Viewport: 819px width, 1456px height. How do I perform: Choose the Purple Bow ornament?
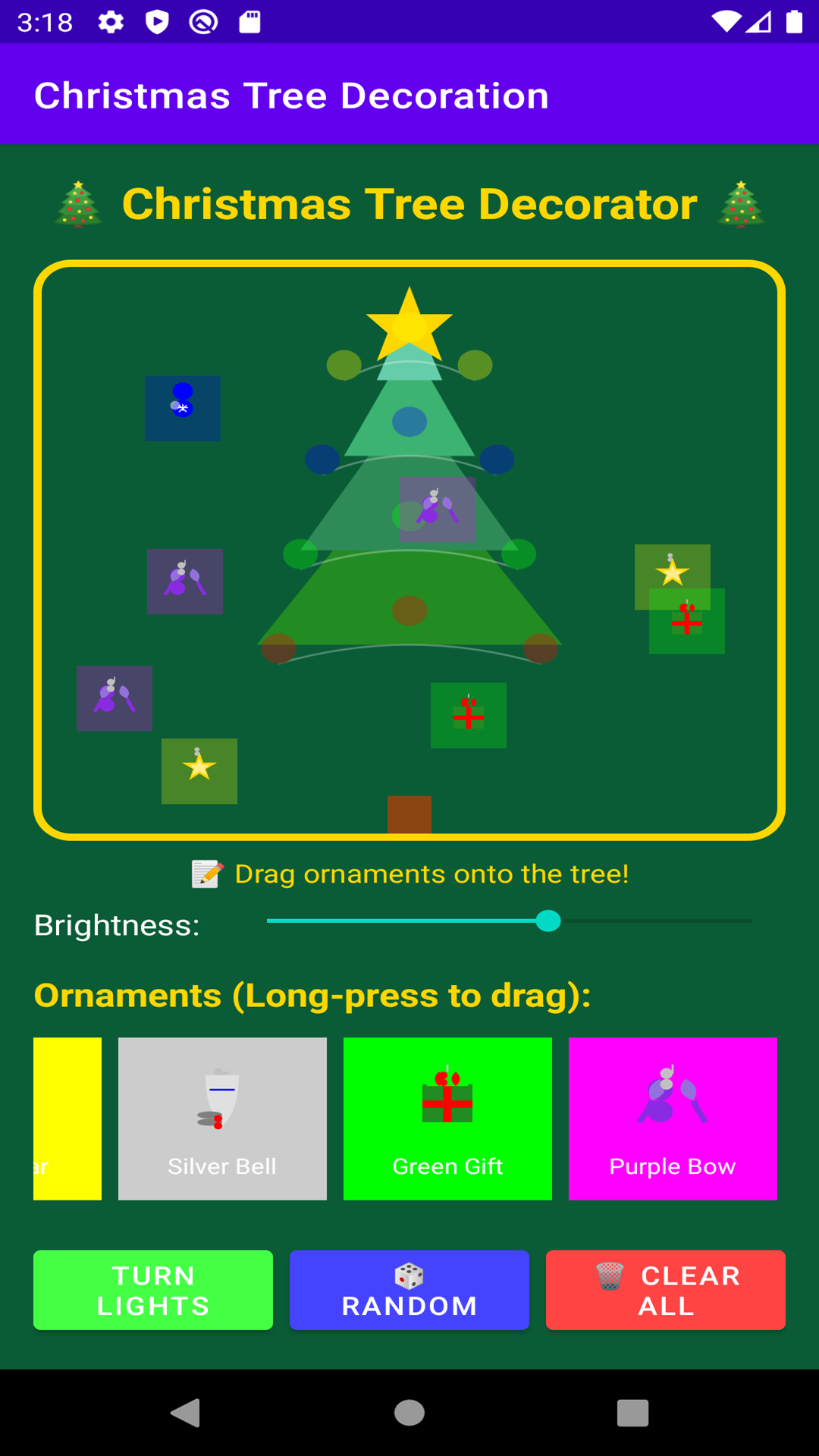click(x=673, y=1119)
